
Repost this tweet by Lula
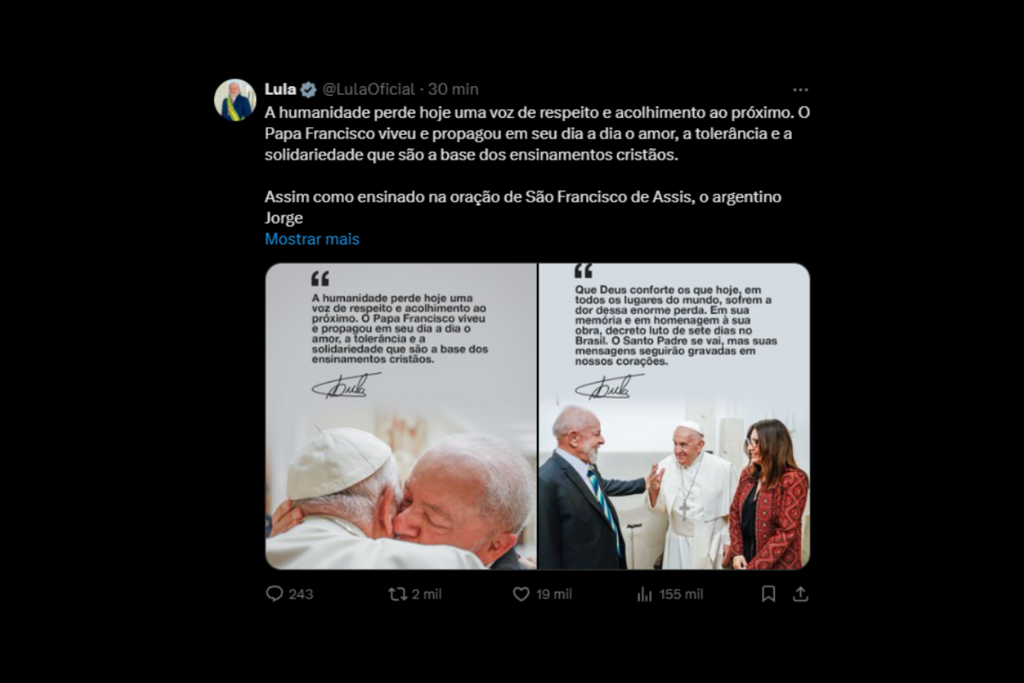tap(398, 593)
